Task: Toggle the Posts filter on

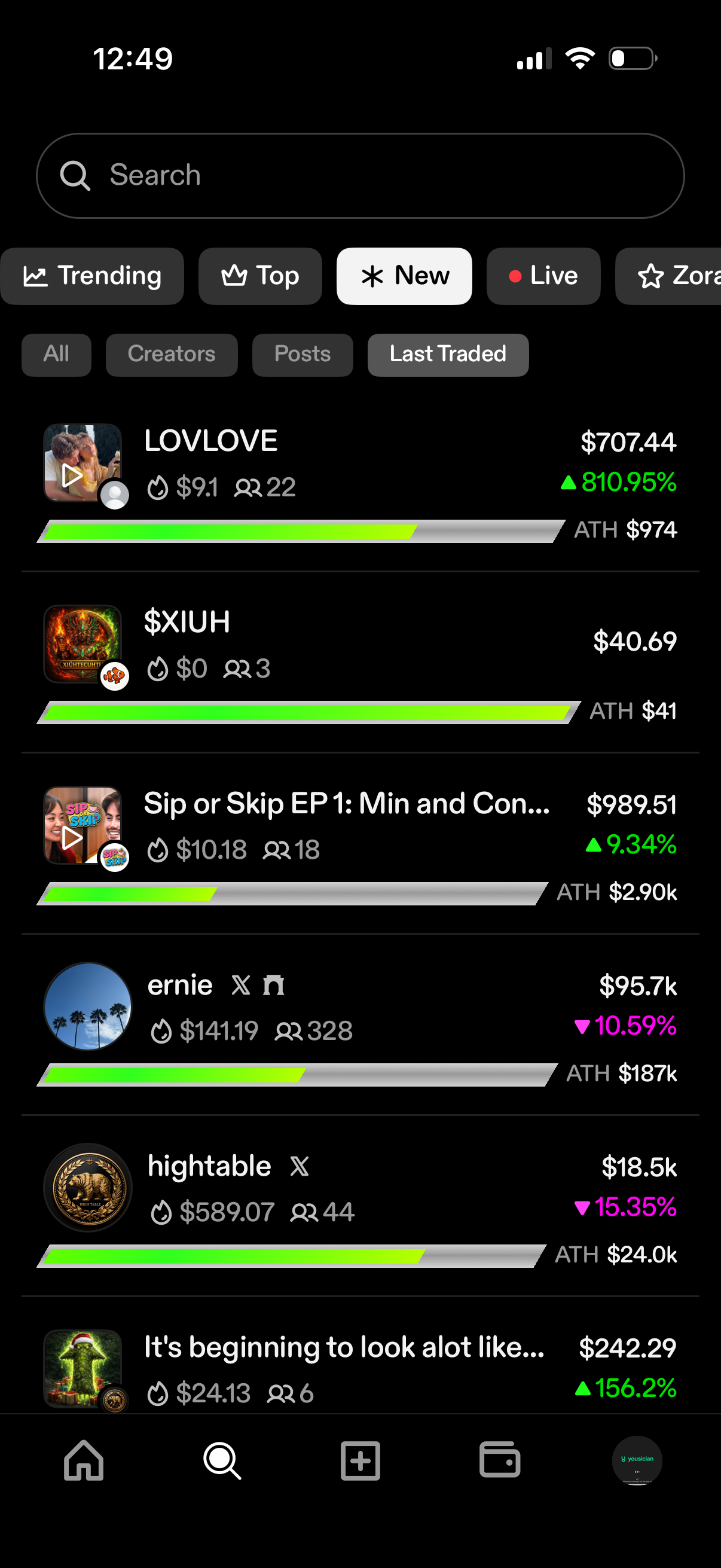Action: (302, 354)
